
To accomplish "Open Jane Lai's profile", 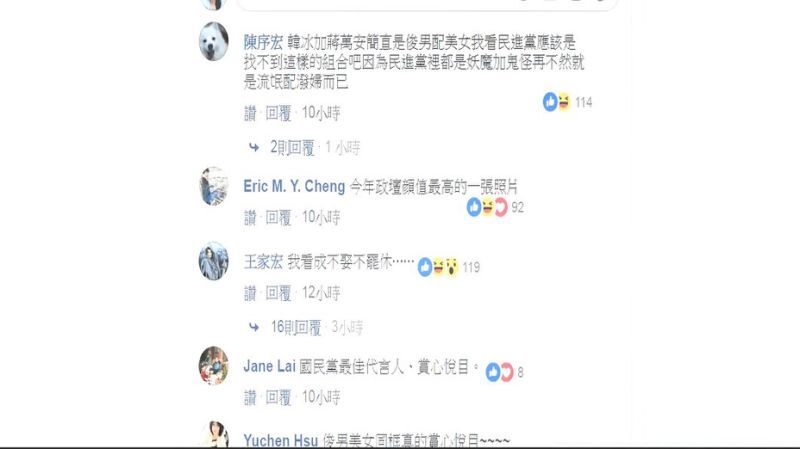I will 265,366.
